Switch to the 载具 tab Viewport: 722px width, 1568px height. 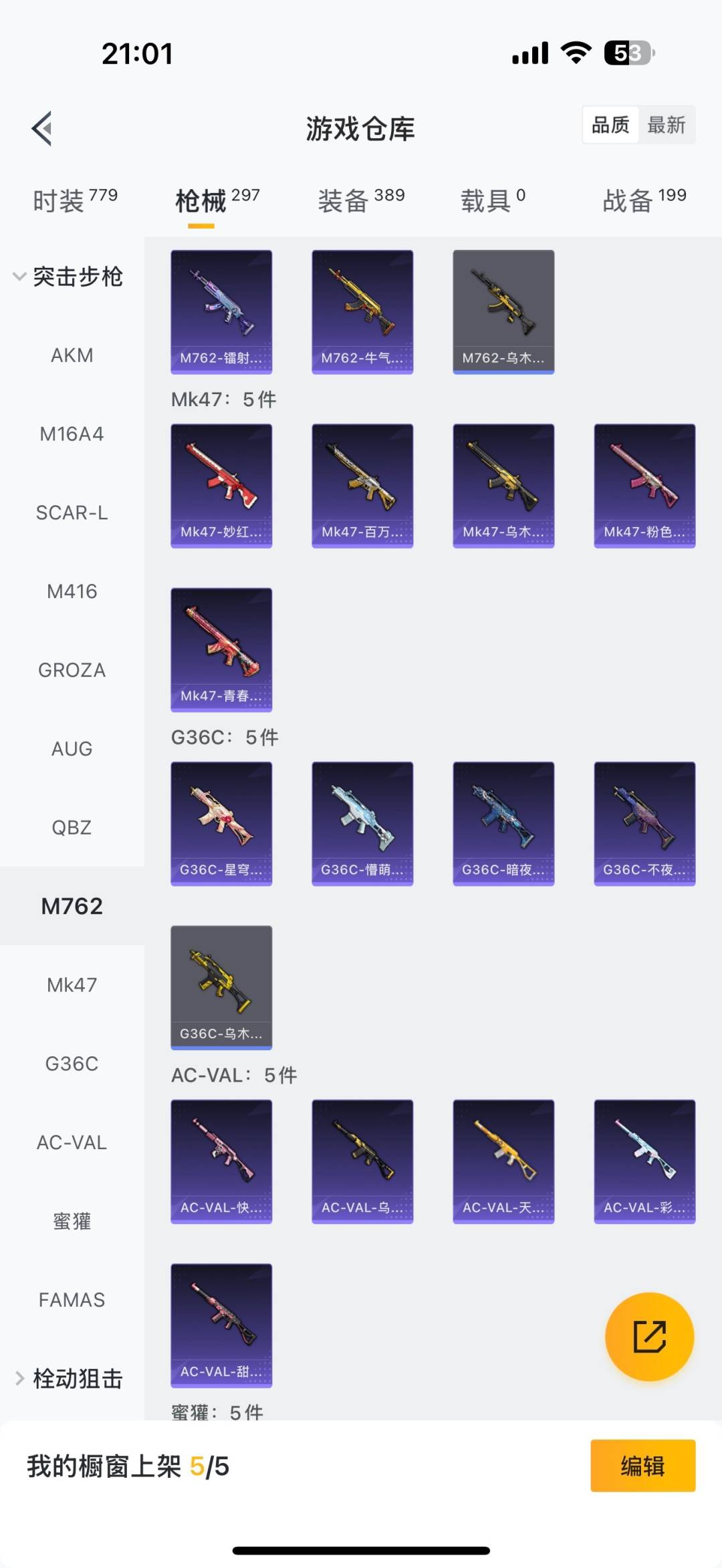(x=493, y=200)
